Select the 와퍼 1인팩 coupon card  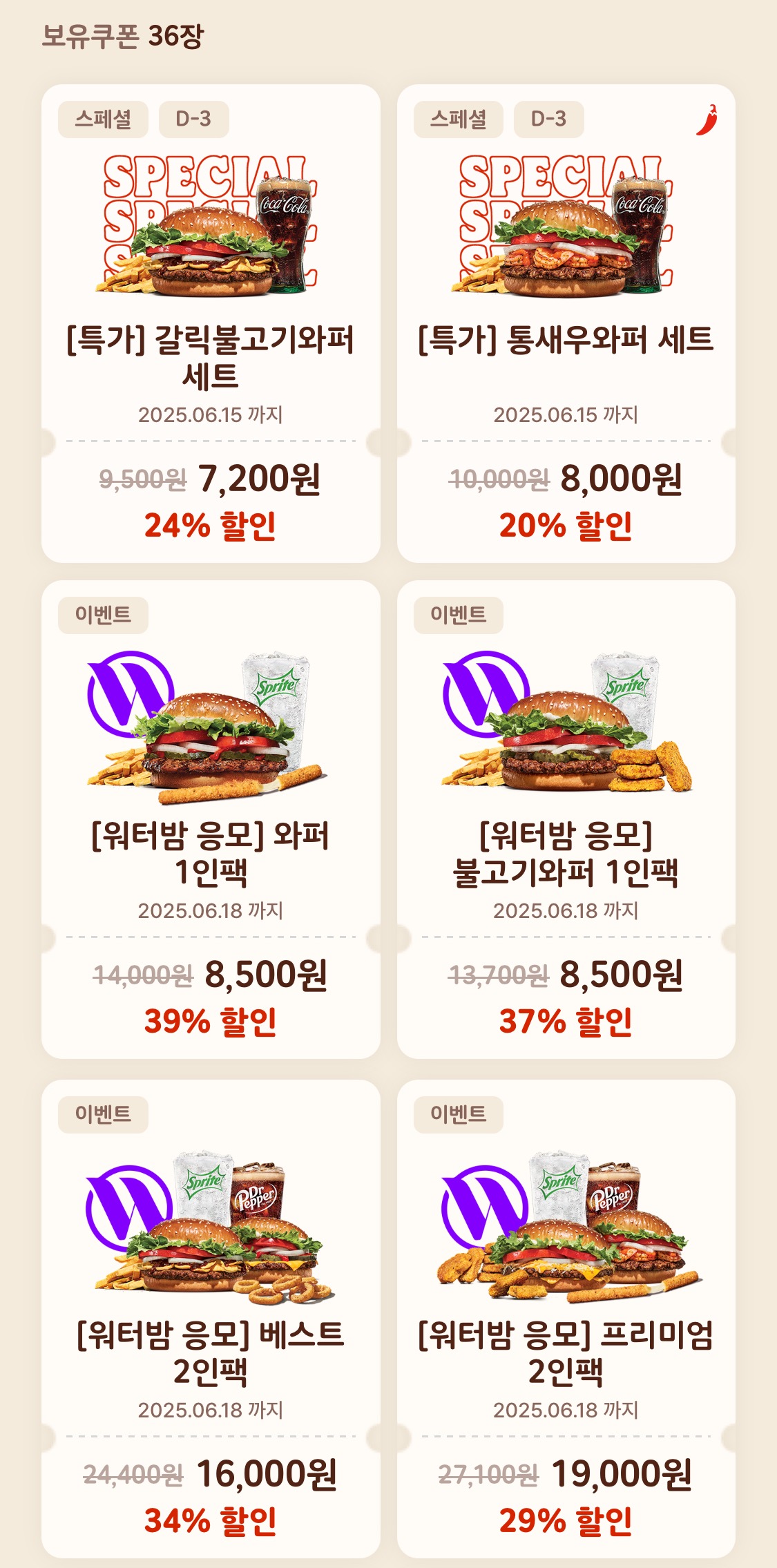(x=211, y=819)
